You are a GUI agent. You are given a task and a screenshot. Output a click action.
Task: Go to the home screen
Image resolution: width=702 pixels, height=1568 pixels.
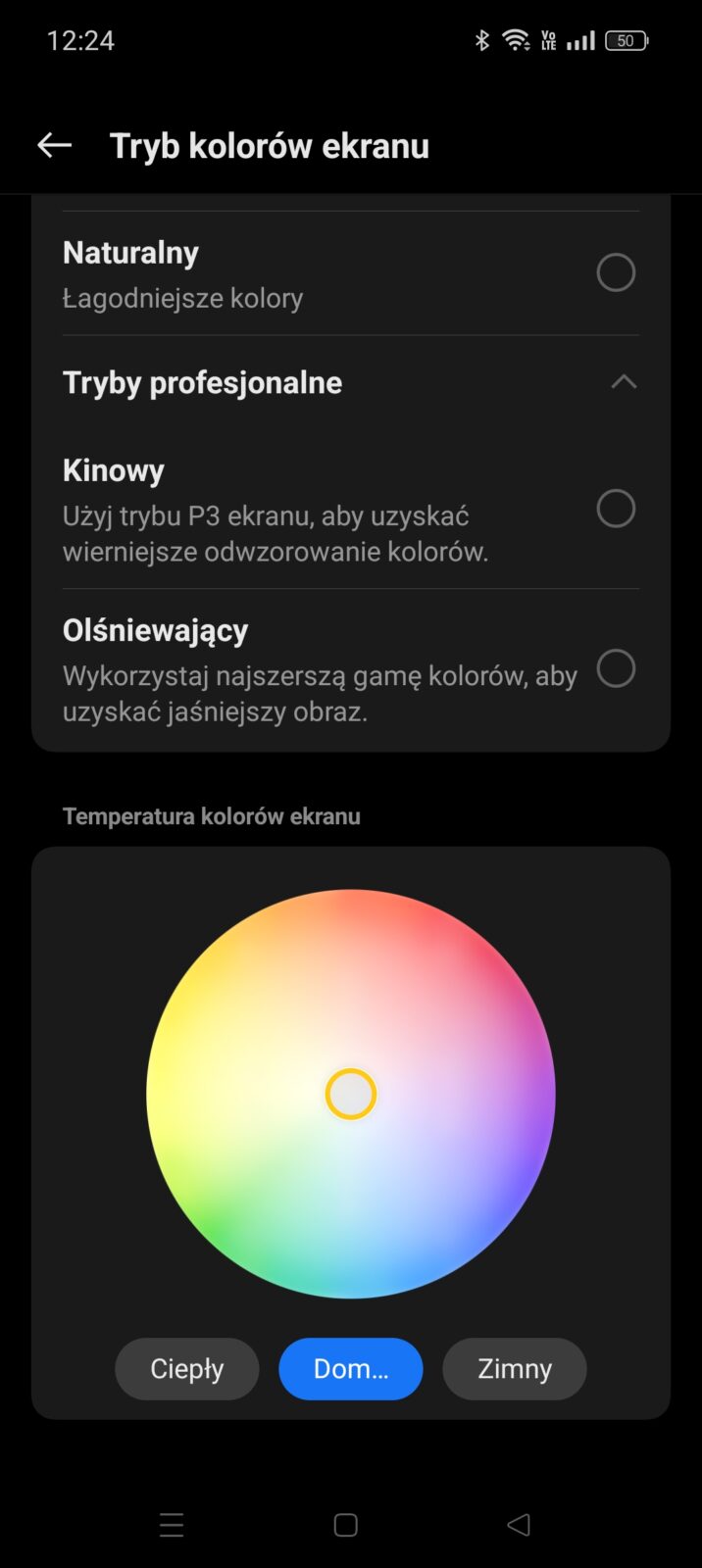tap(345, 1525)
